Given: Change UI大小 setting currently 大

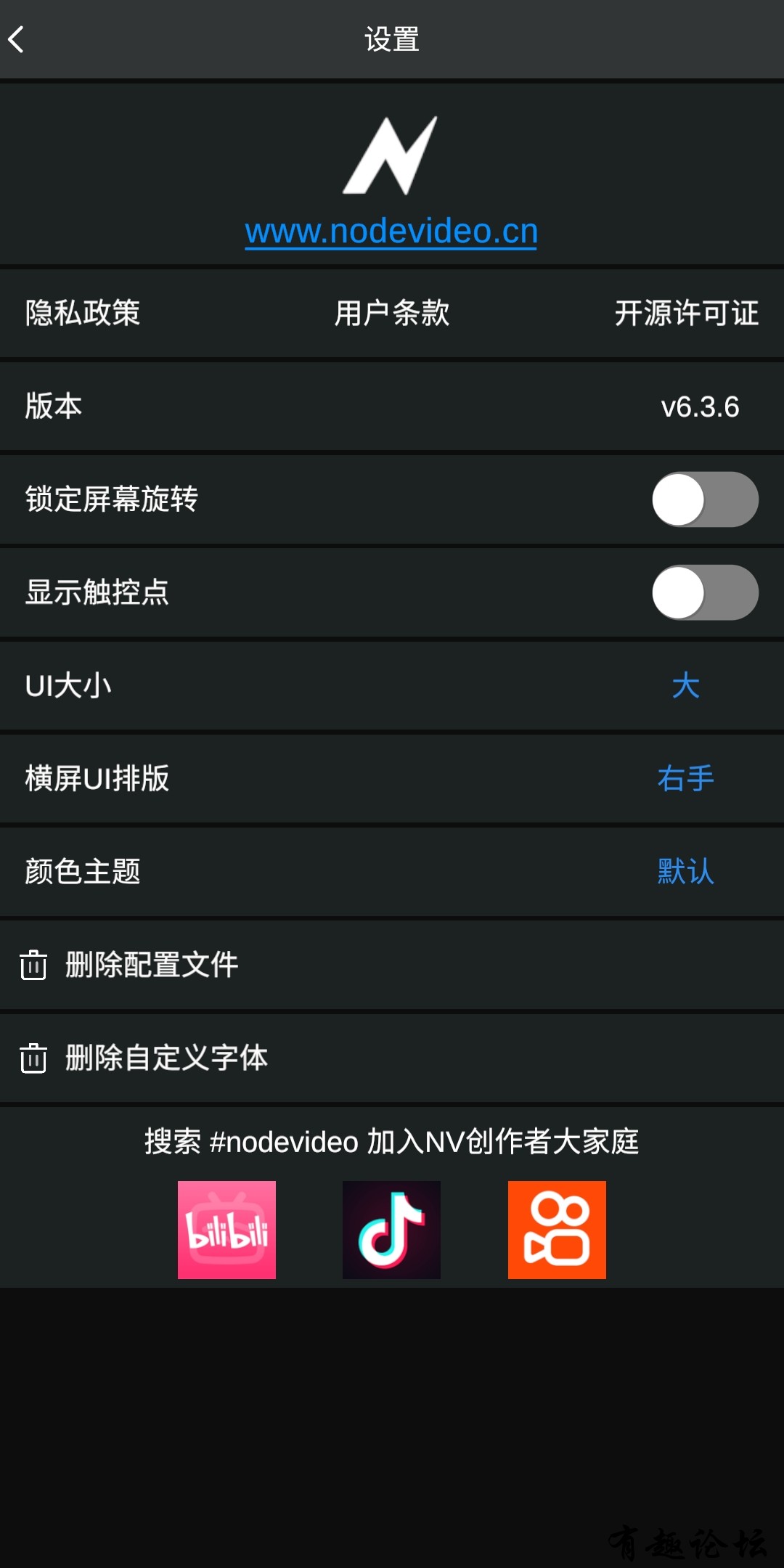Looking at the screenshot, I should point(685,685).
